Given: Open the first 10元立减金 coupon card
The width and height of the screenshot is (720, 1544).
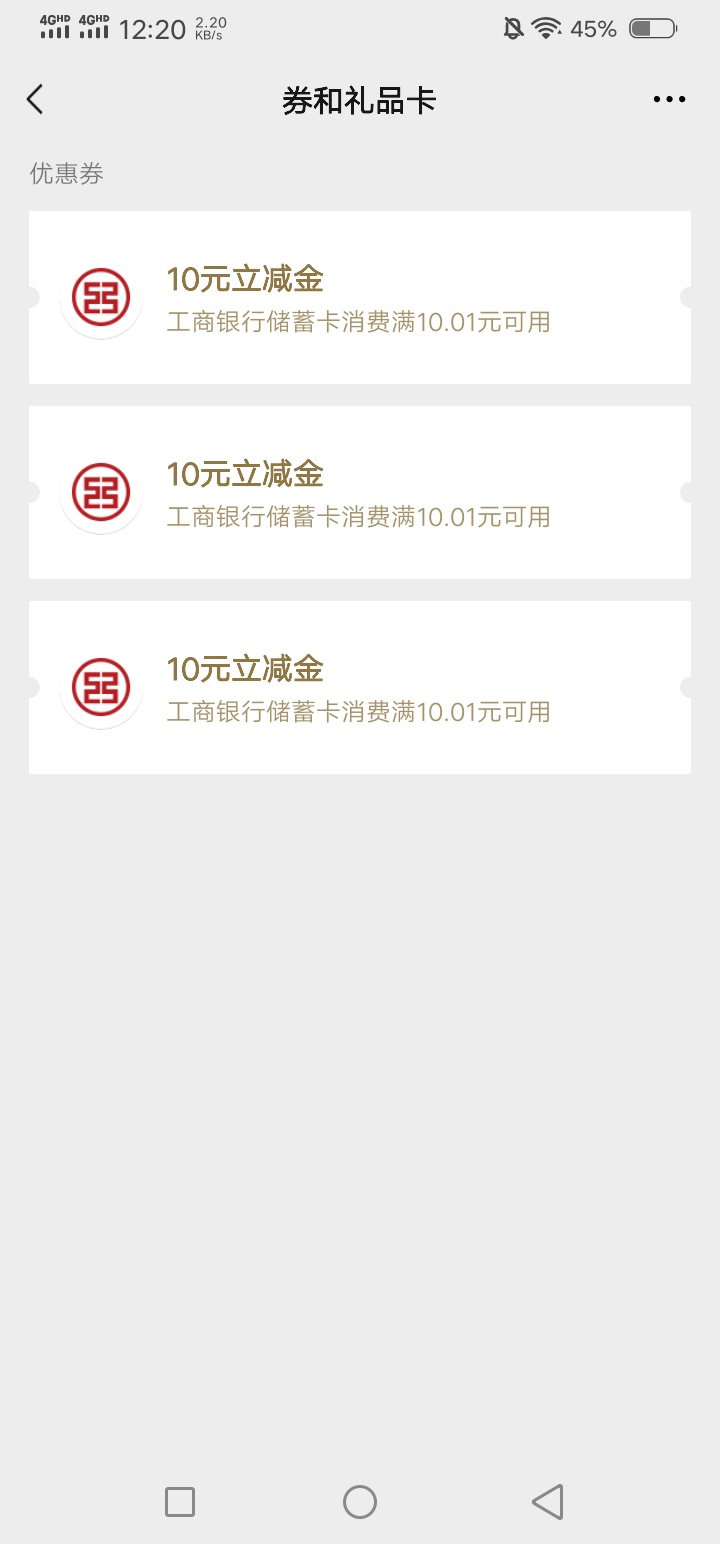Looking at the screenshot, I should (x=360, y=297).
